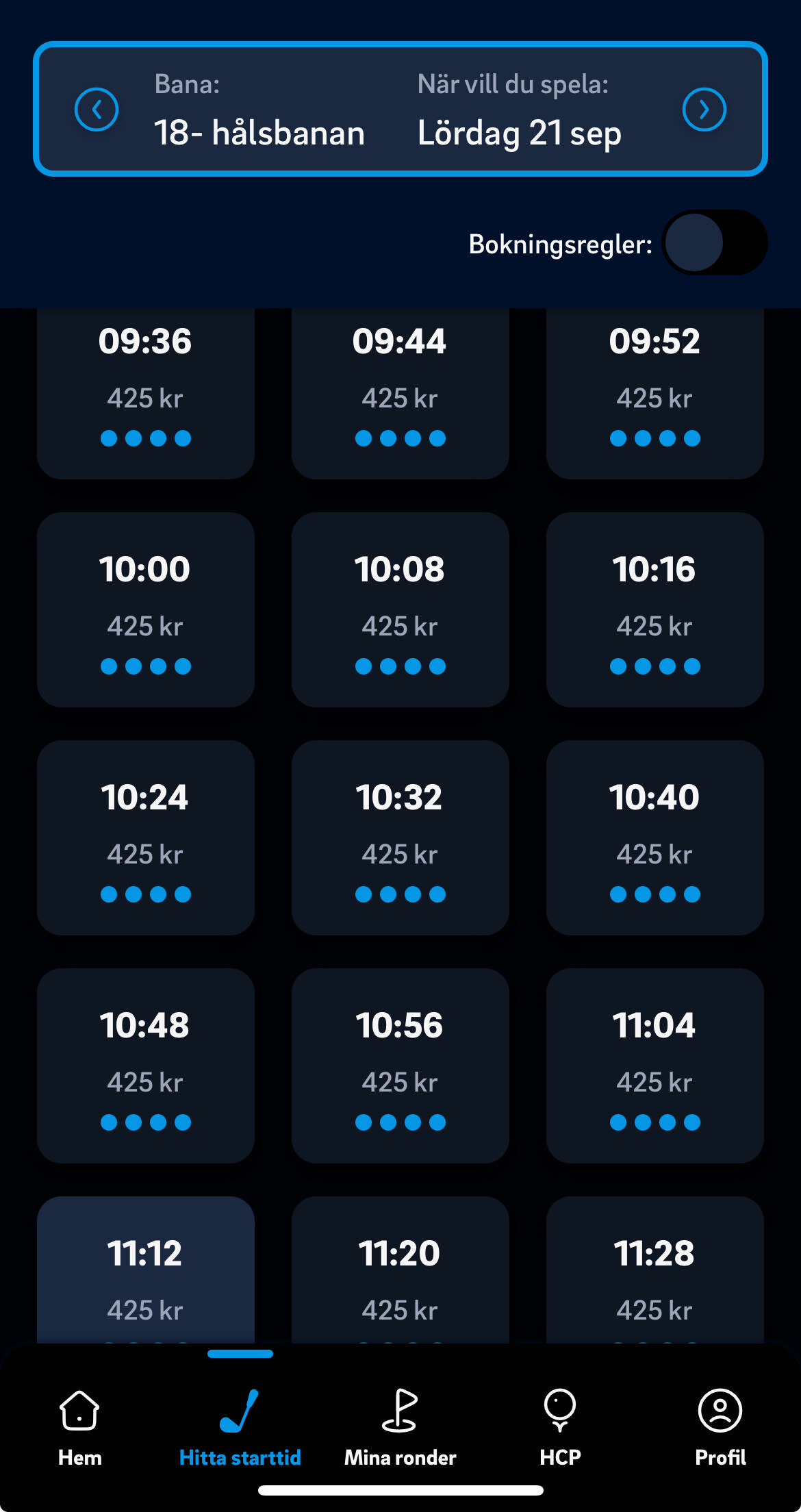
Task: Tap the Hitta starttid tab
Action: tap(240, 1428)
